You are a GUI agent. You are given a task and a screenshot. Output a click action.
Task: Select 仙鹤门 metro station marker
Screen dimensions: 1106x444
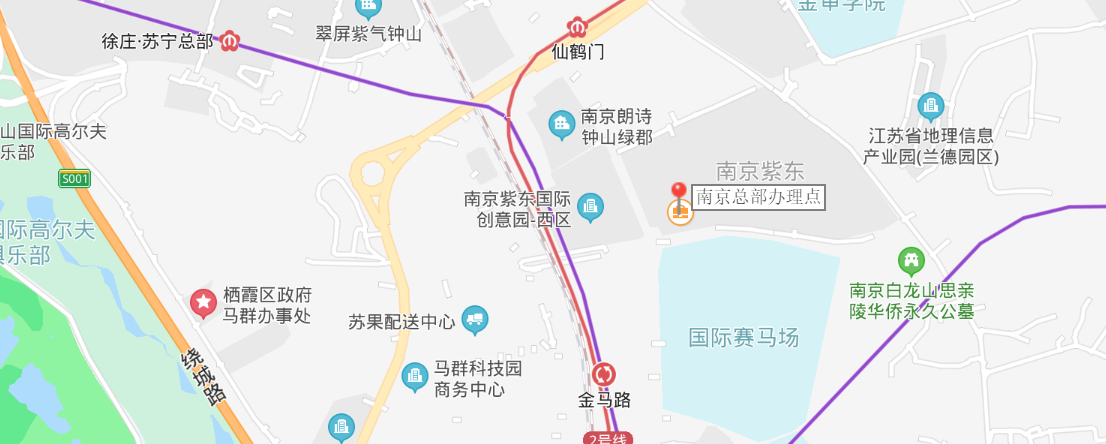click(577, 29)
